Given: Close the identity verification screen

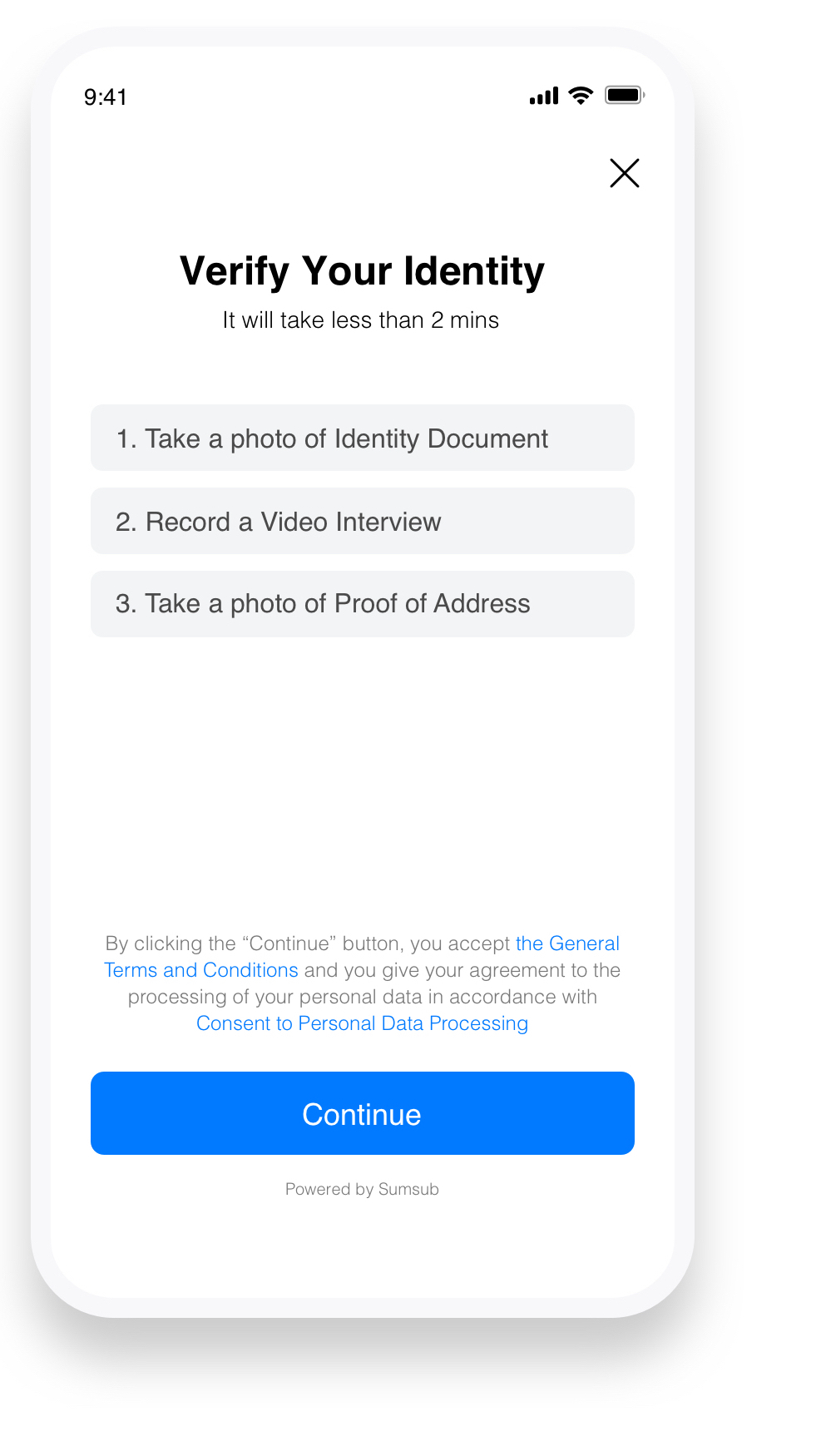Looking at the screenshot, I should click(x=624, y=173).
